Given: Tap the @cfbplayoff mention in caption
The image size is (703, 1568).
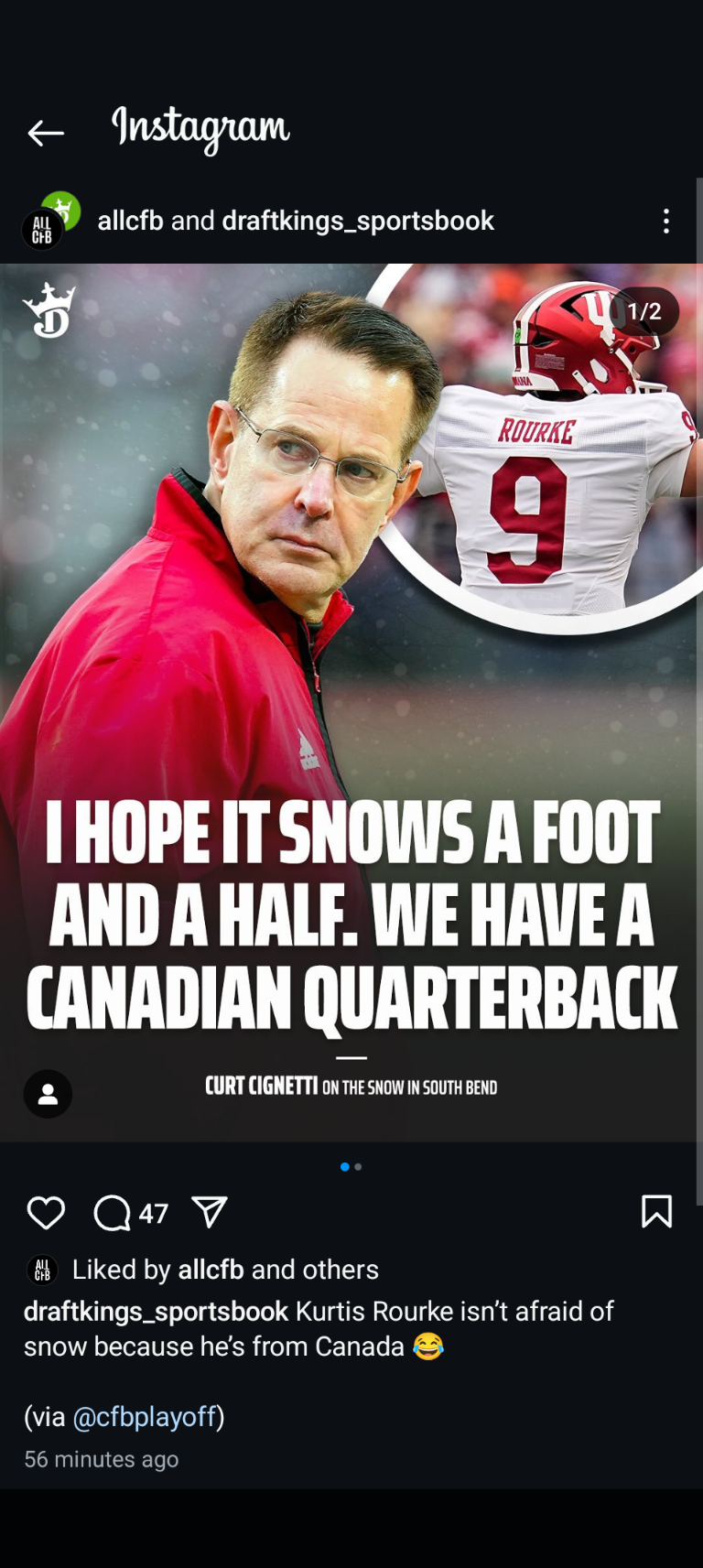Looking at the screenshot, I should (x=145, y=1416).
